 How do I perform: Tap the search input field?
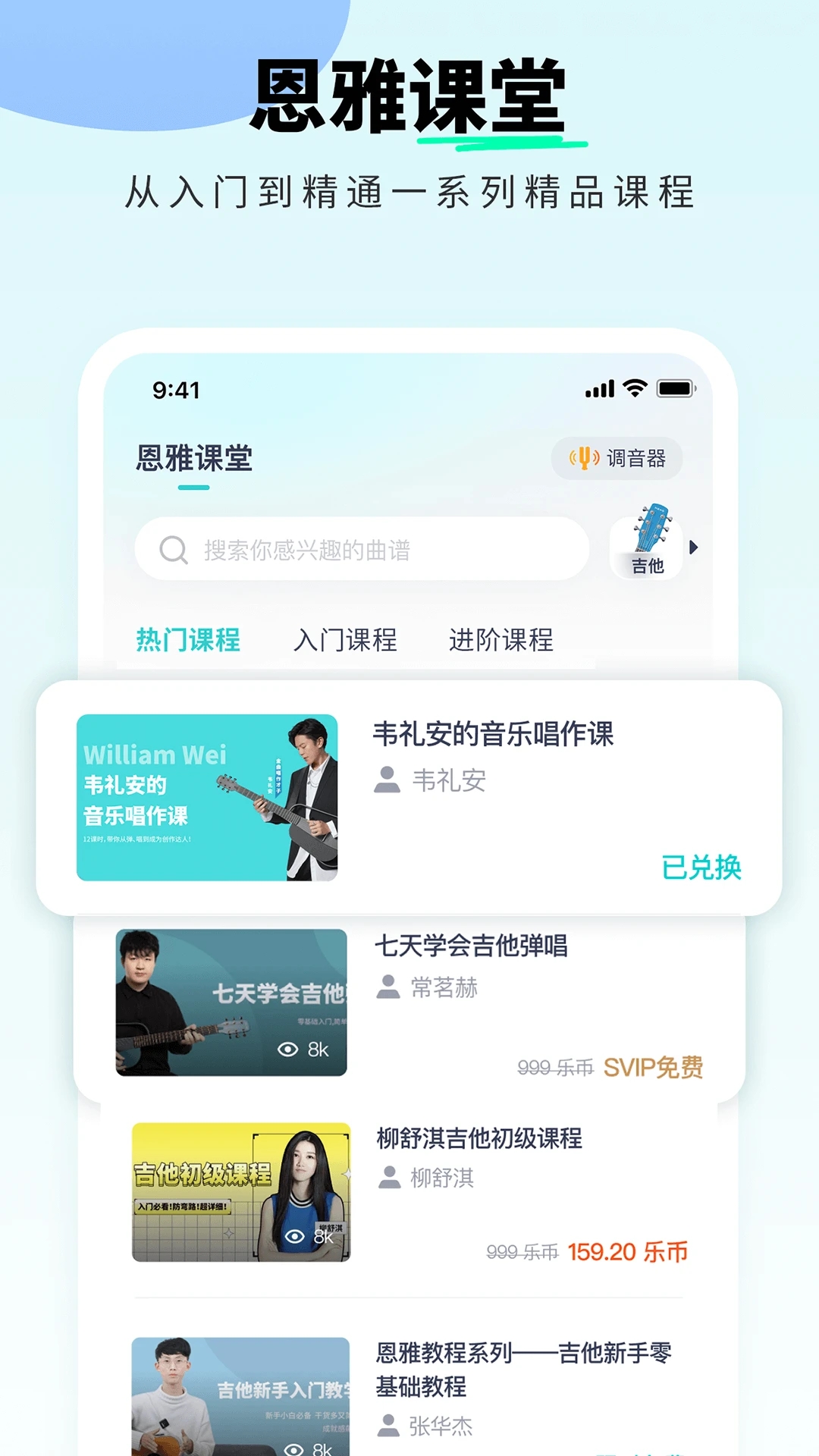click(362, 550)
